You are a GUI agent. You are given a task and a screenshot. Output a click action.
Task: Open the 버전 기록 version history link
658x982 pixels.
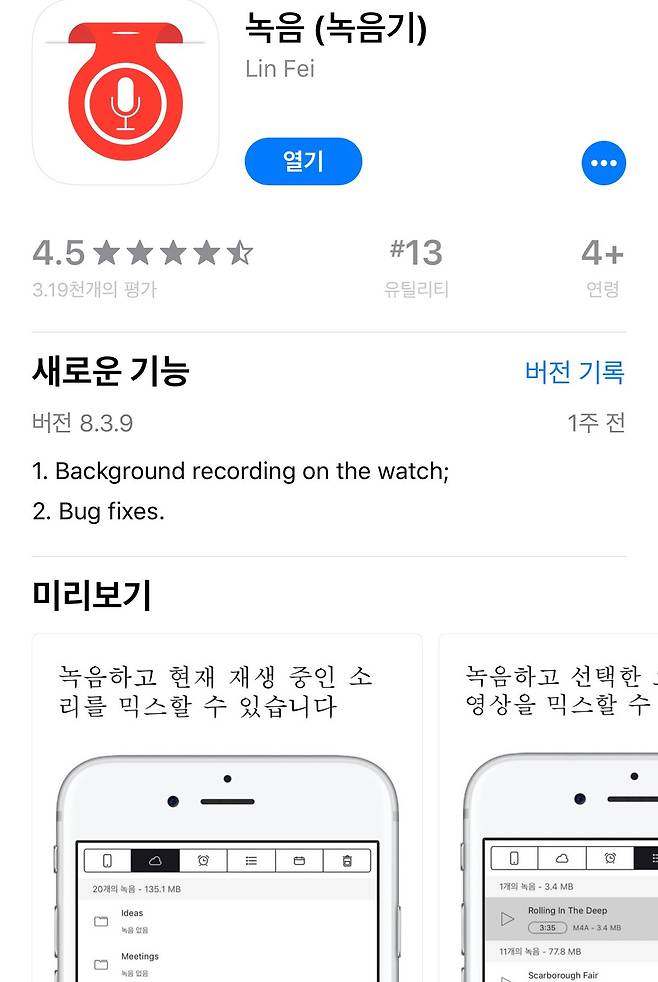coord(574,372)
